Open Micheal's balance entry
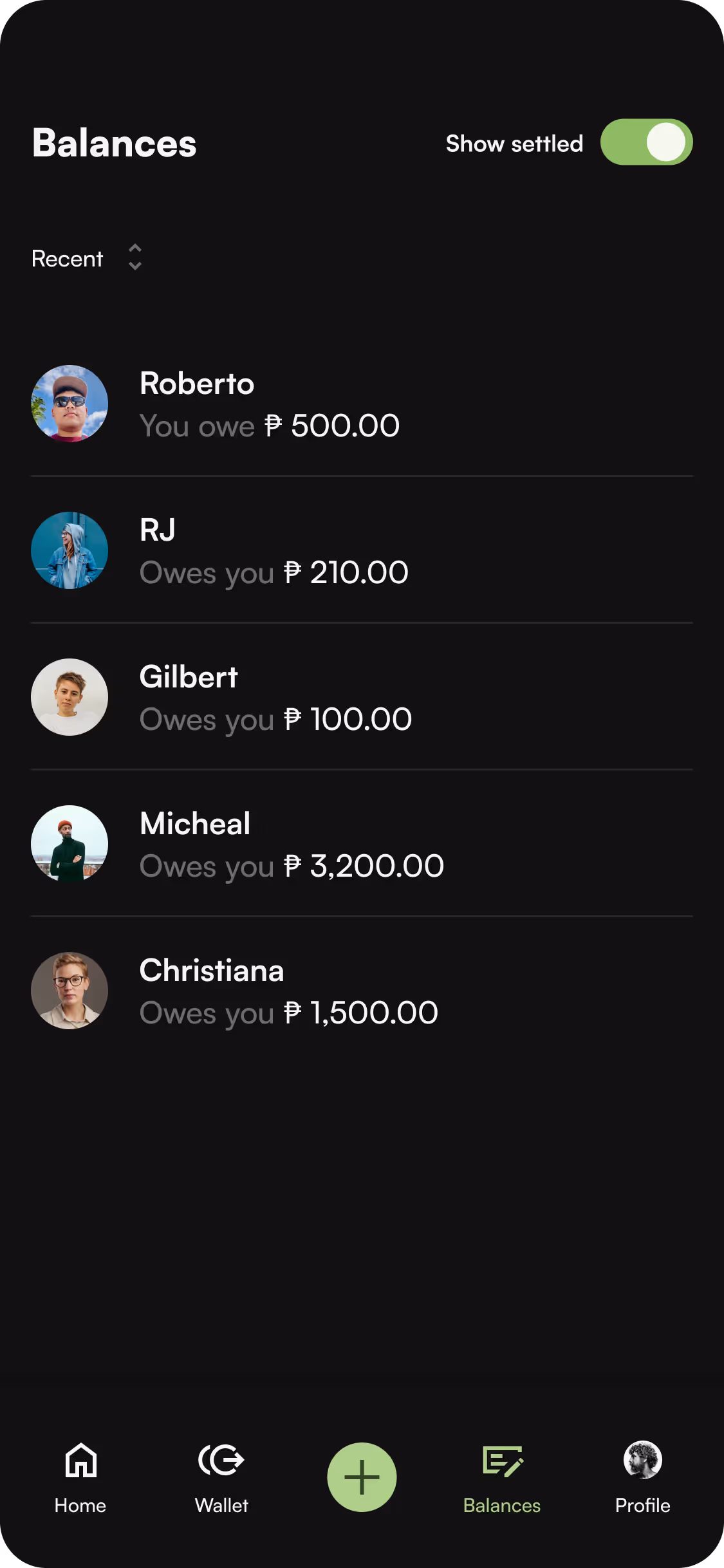This screenshot has width=724, height=1568. [361, 845]
